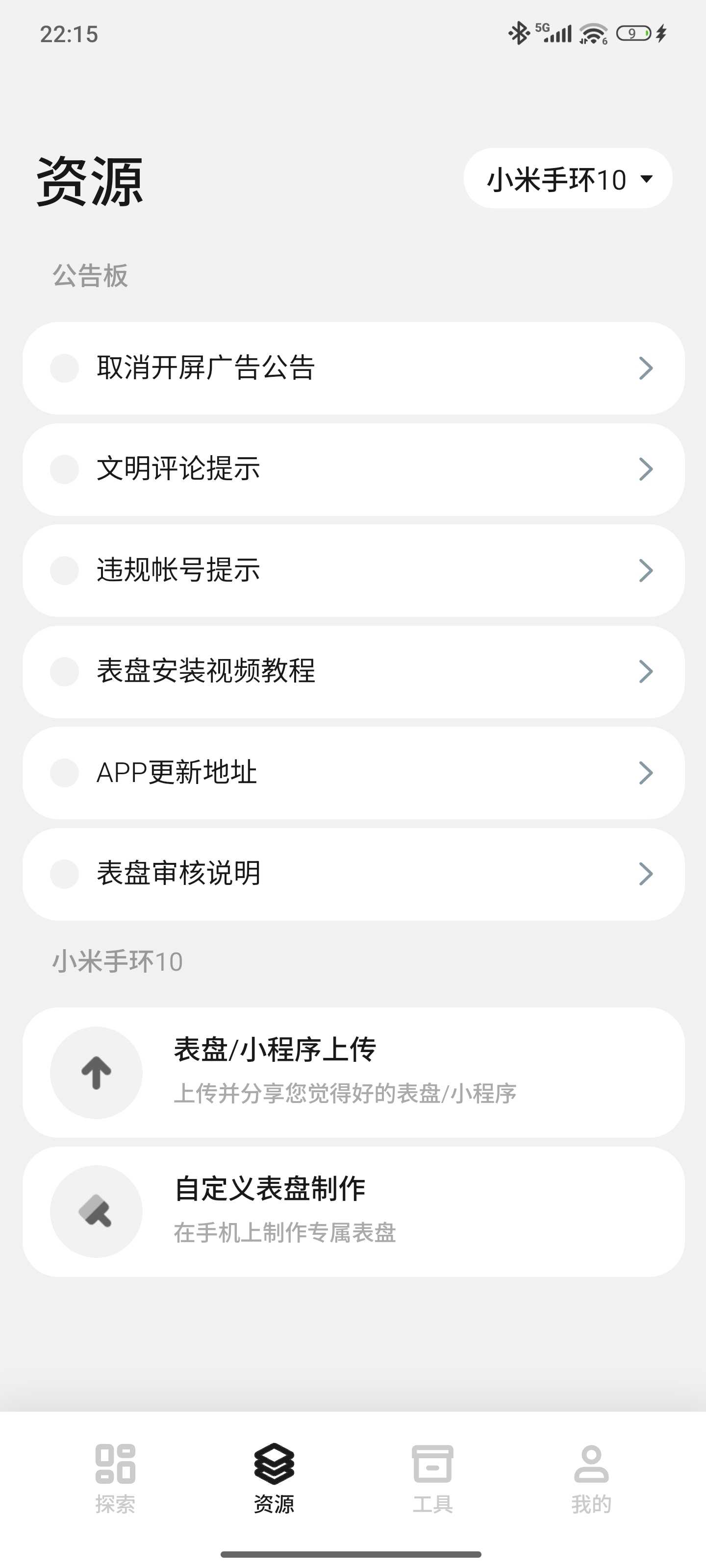Image resolution: width=706 pixels, height=1568 pixels.
Task: Open the APP更新地址 row
Action: 353,772
